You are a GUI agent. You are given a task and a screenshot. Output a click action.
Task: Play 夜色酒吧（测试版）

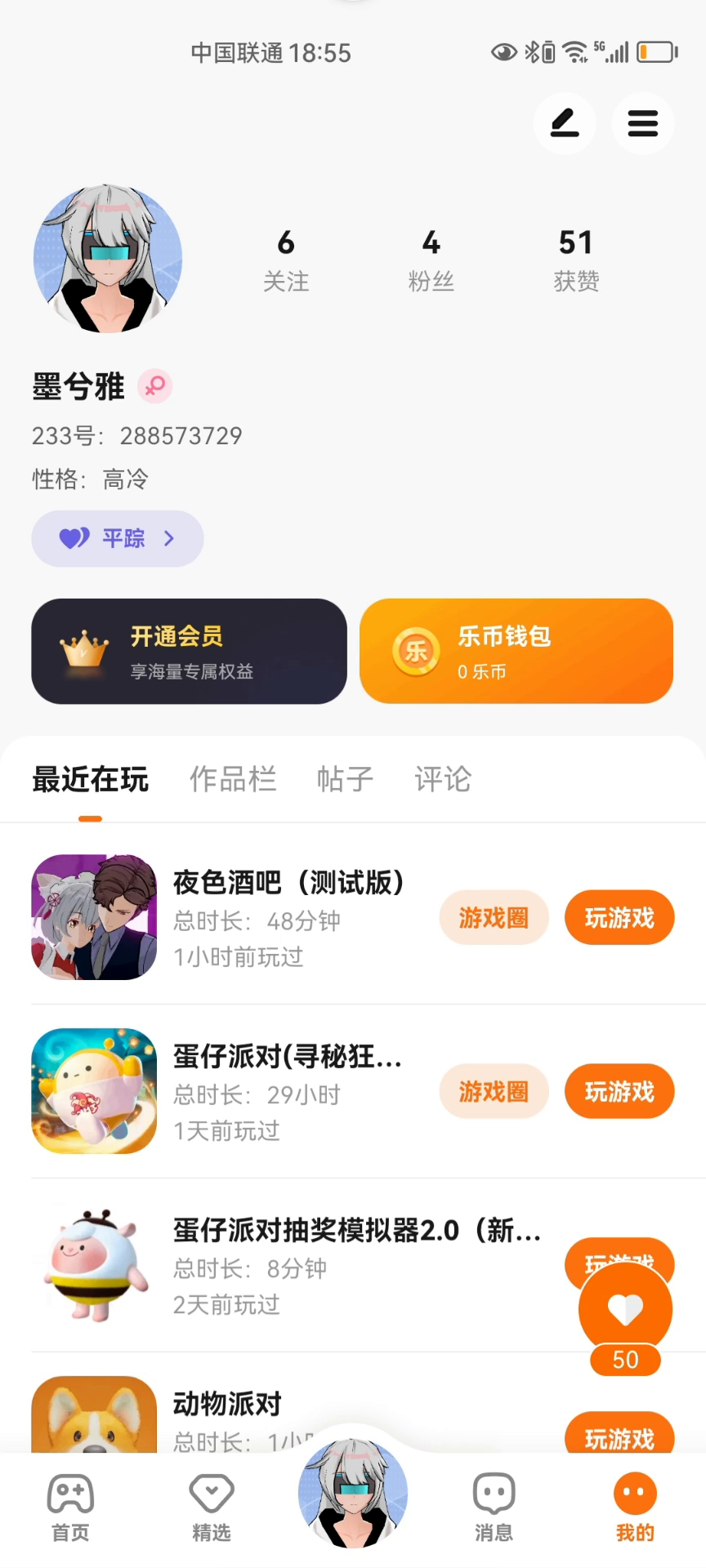(x=619, y=918)
